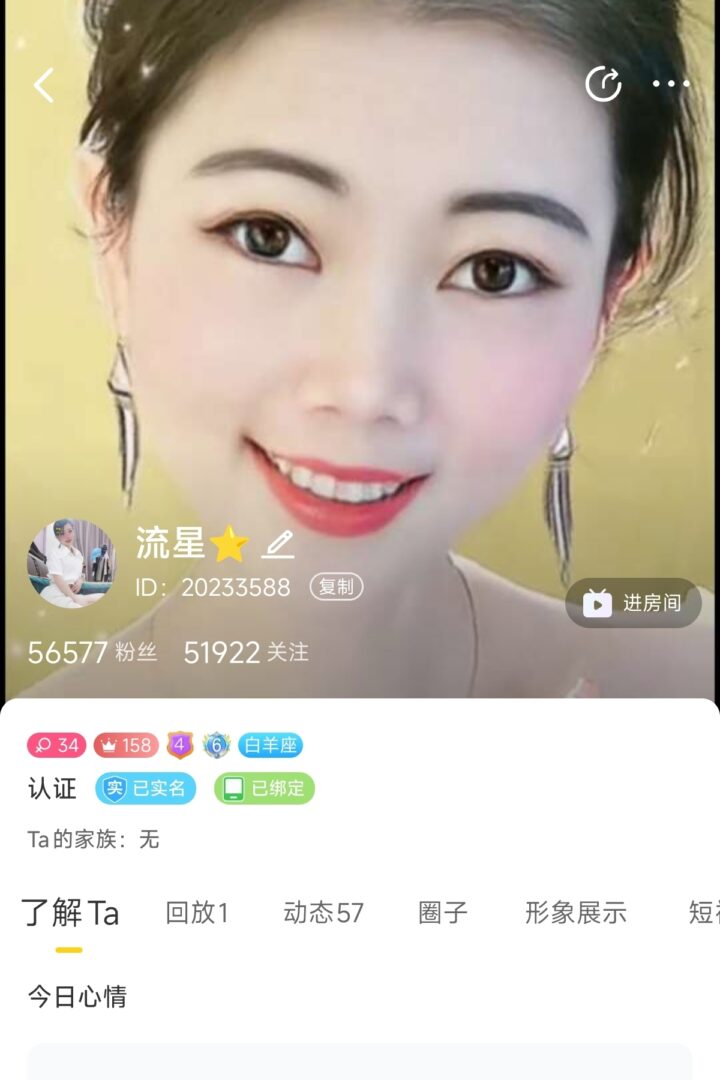The width and height of the screenshot is (720, 1080).
Task: Open the 圈子 tab
Action: pyautogui.click(x=443, y=913)
